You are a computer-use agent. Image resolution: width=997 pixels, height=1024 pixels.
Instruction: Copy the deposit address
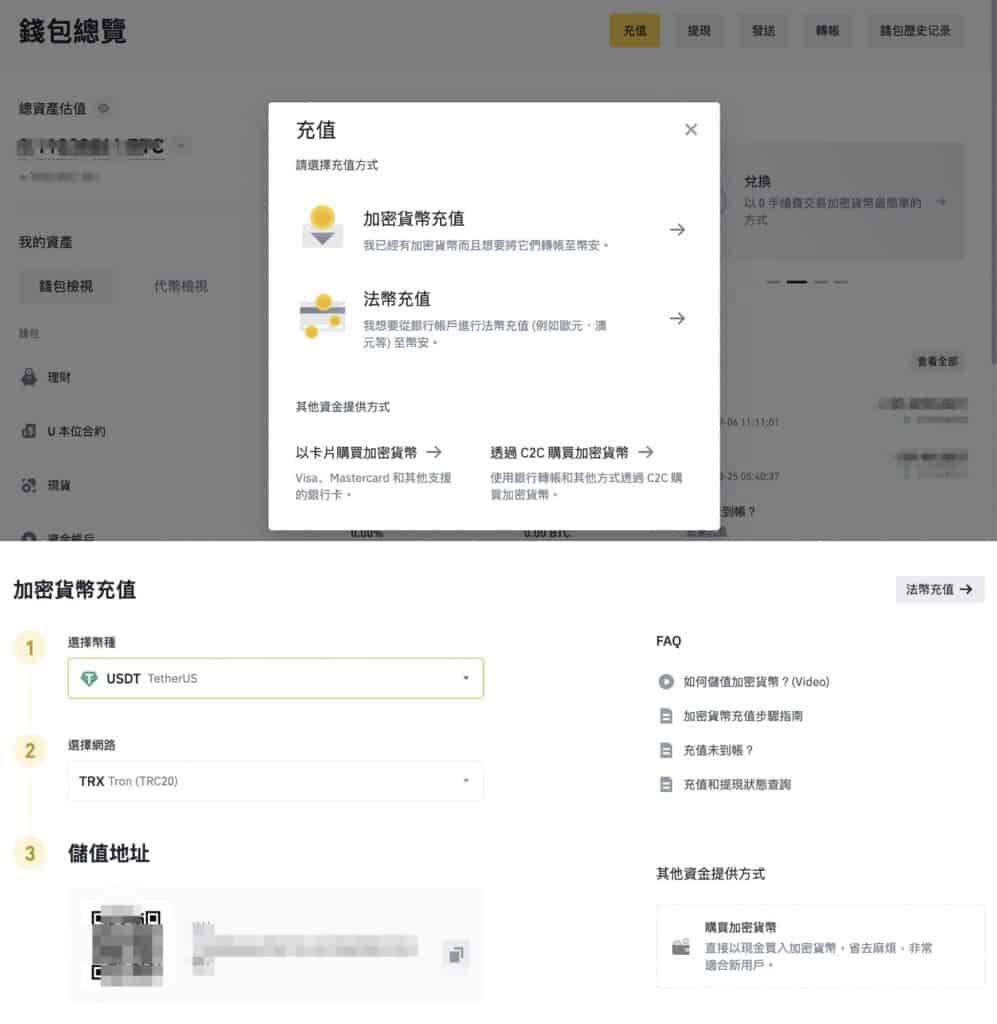pyautogui.click(x=456, y=954)
